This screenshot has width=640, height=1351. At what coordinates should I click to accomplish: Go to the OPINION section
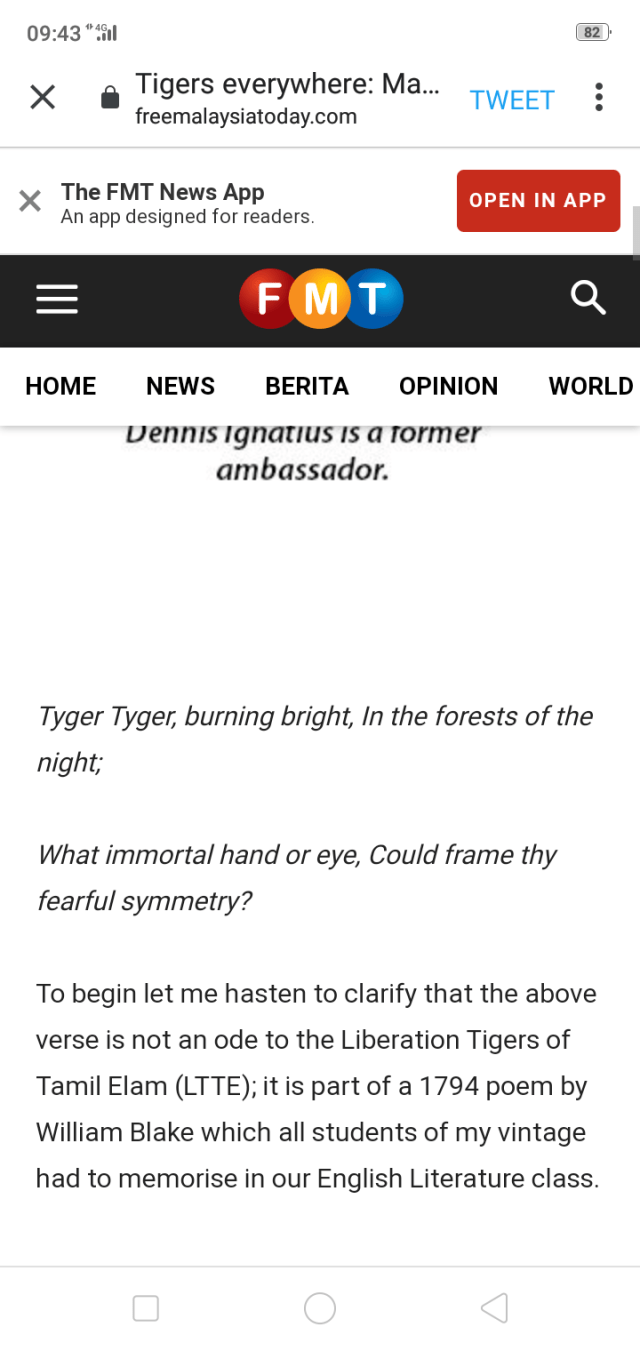(x=448, y=386)
